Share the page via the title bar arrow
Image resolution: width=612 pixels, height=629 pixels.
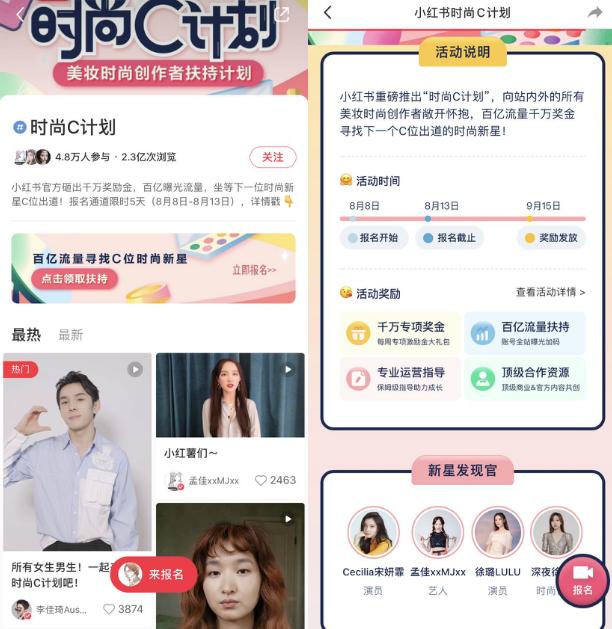point(596,13)
